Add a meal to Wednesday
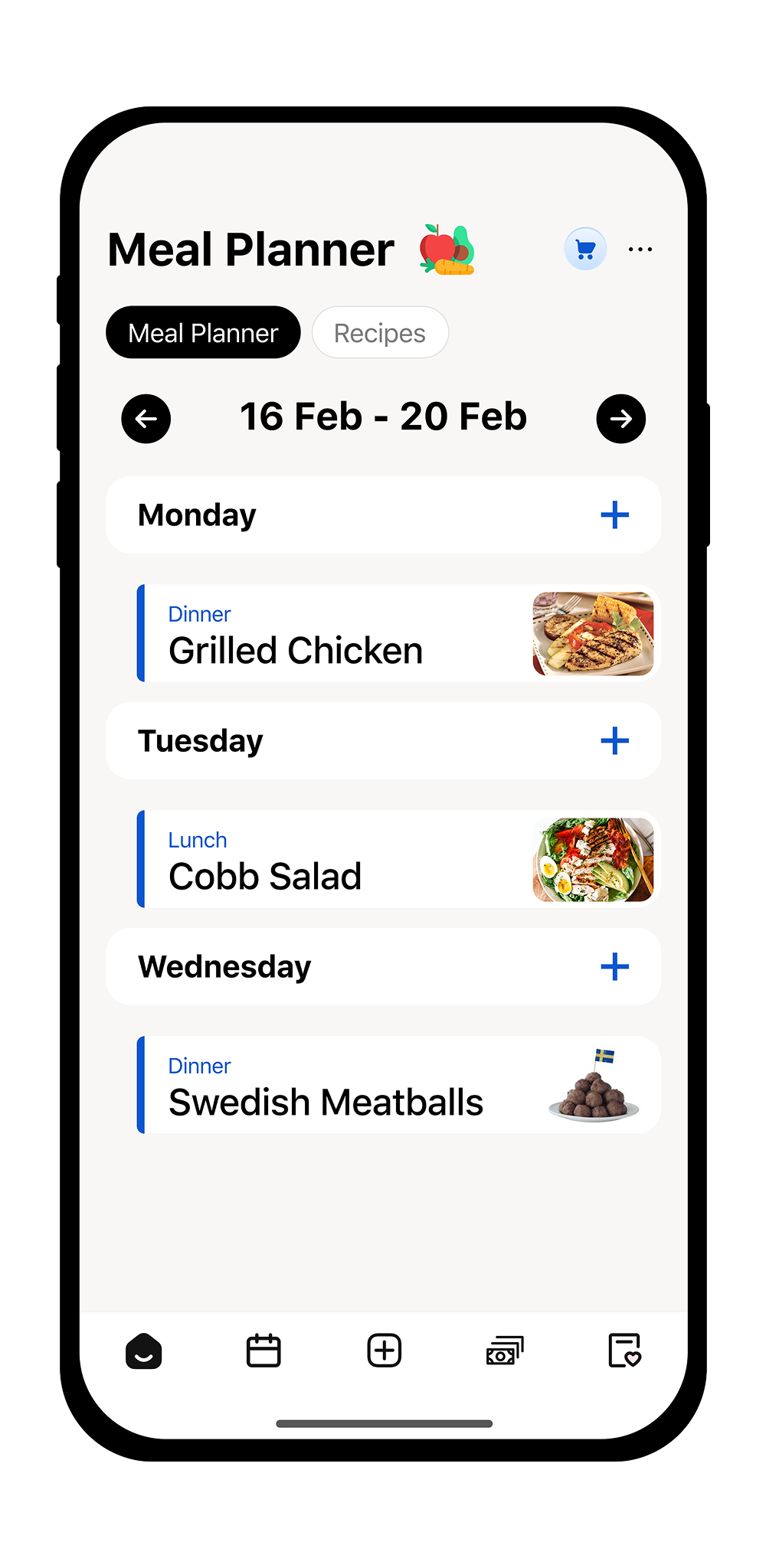Viewport: 766px width, 1568px height. click(614, 967)
